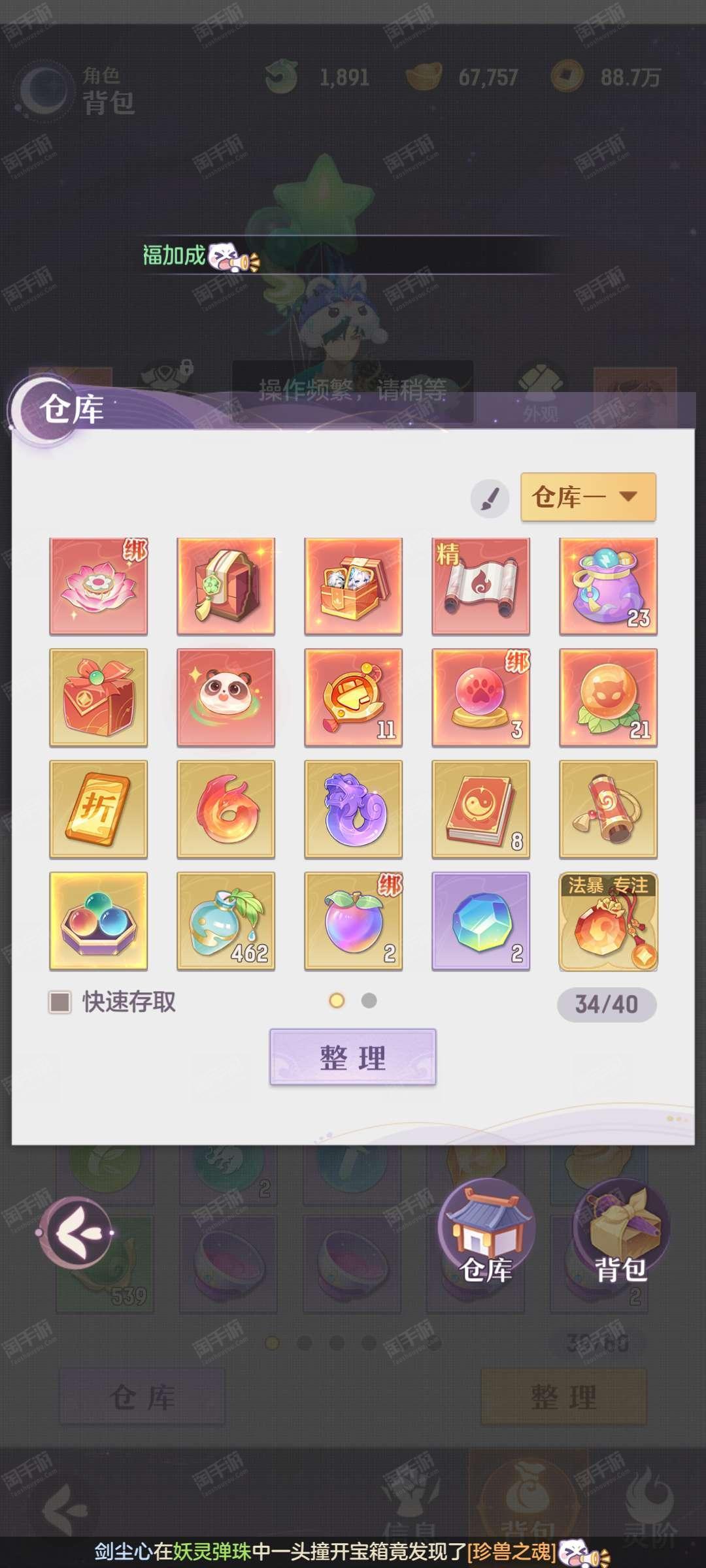Select the red paw crystal ball item
Viewport: 706px width, 1568px height.
[480, 697]
